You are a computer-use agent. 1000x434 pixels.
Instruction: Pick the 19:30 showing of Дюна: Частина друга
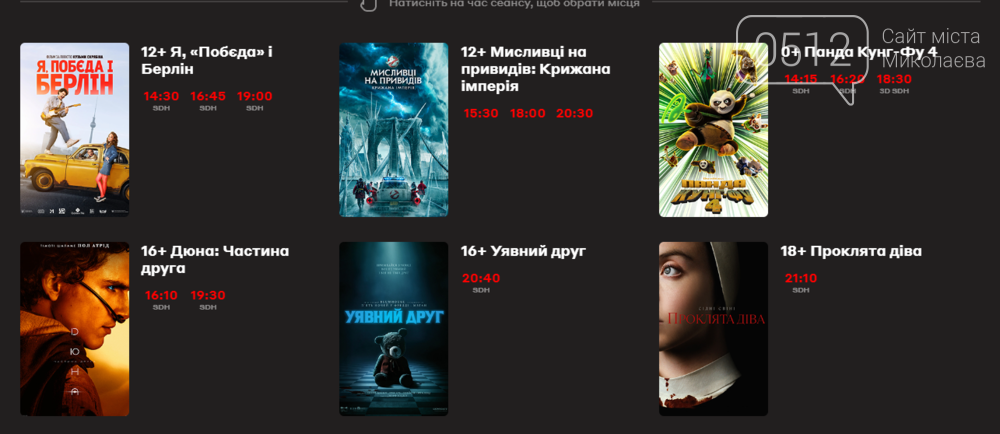coord(208,296)
